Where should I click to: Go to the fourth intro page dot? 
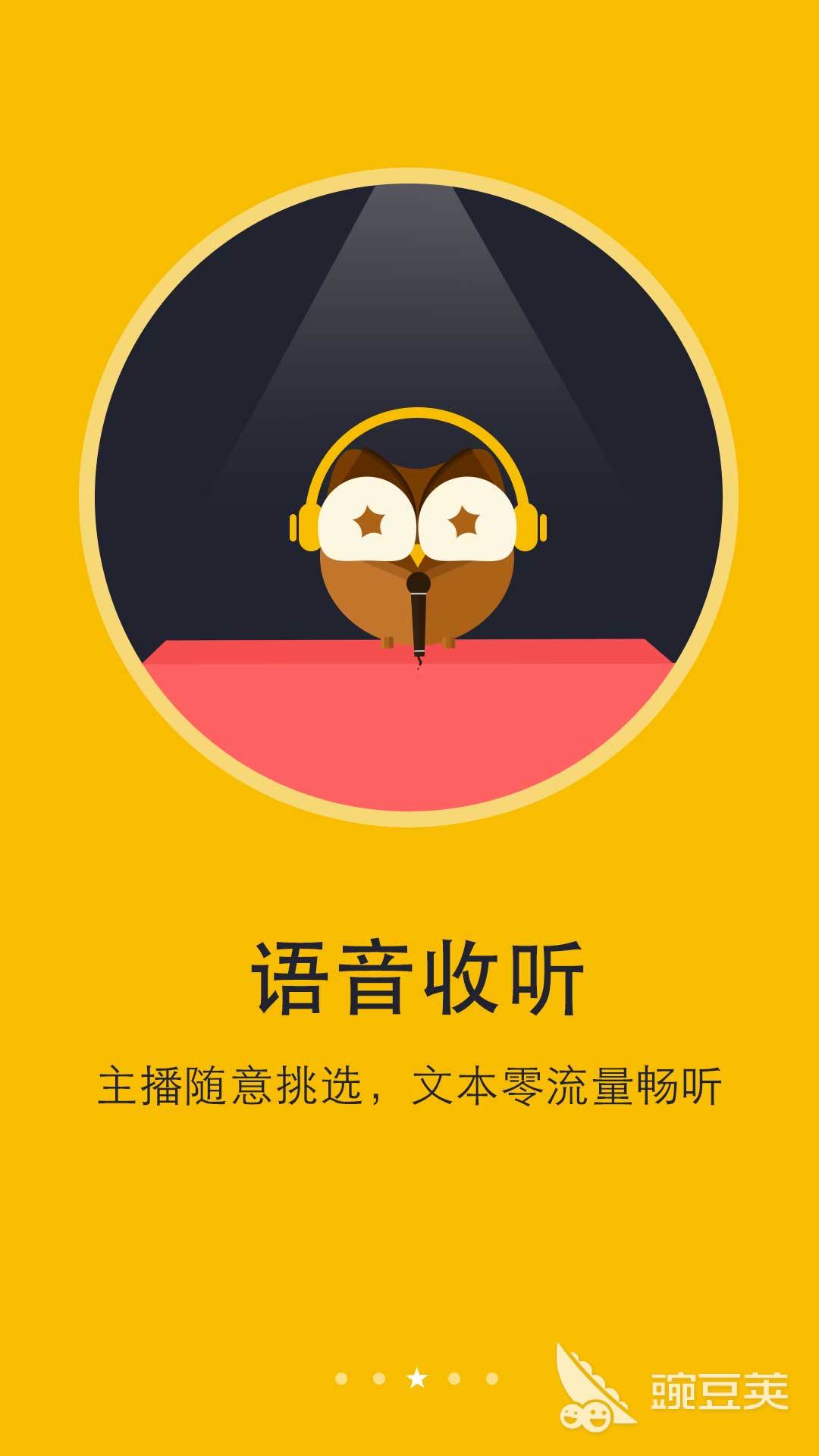click(454, 1378)
